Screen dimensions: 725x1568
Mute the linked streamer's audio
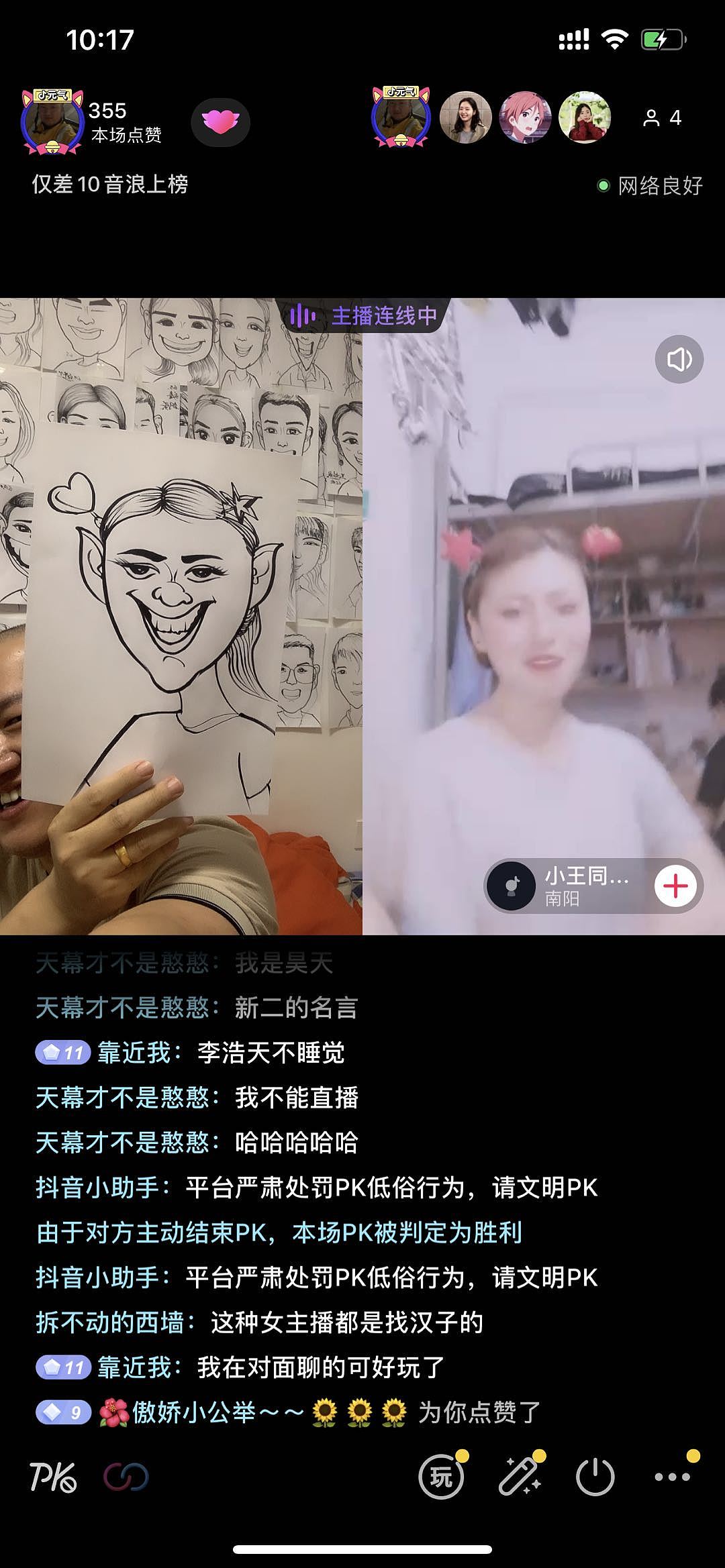(679, 359)
